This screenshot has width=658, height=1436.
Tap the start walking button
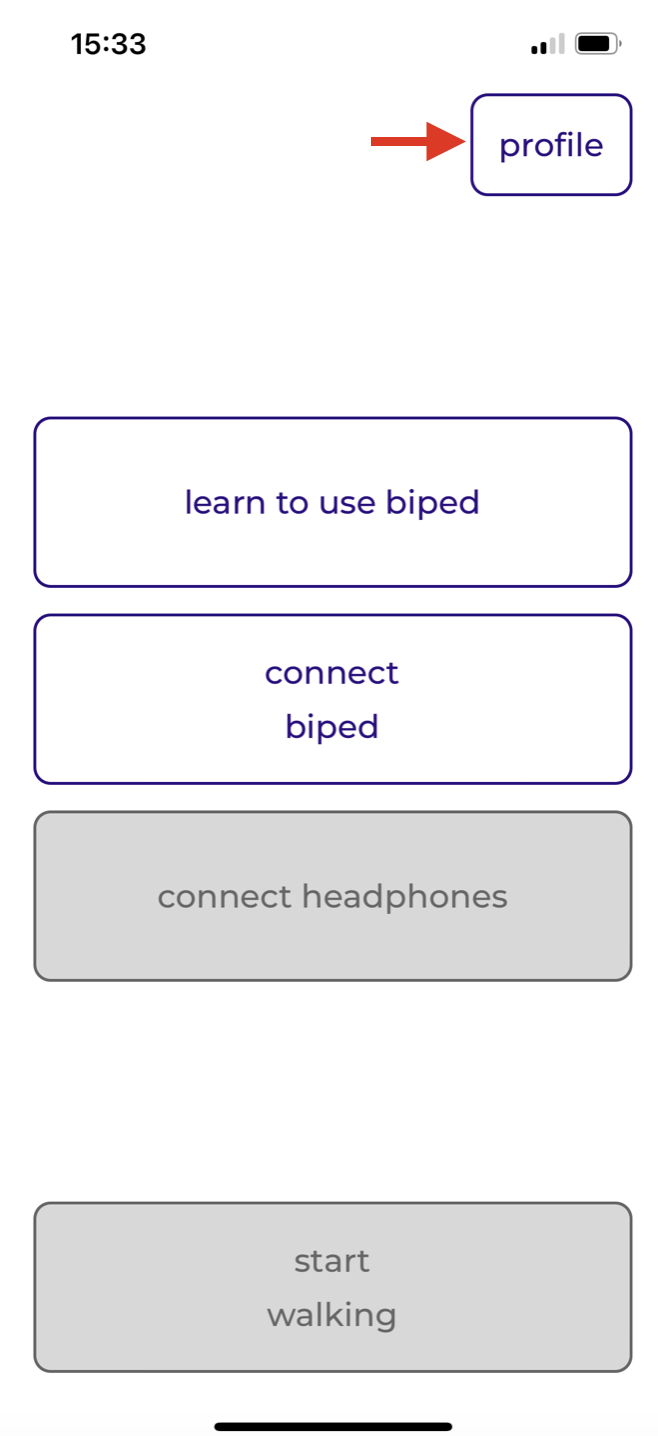click(x=332, y=1287)
